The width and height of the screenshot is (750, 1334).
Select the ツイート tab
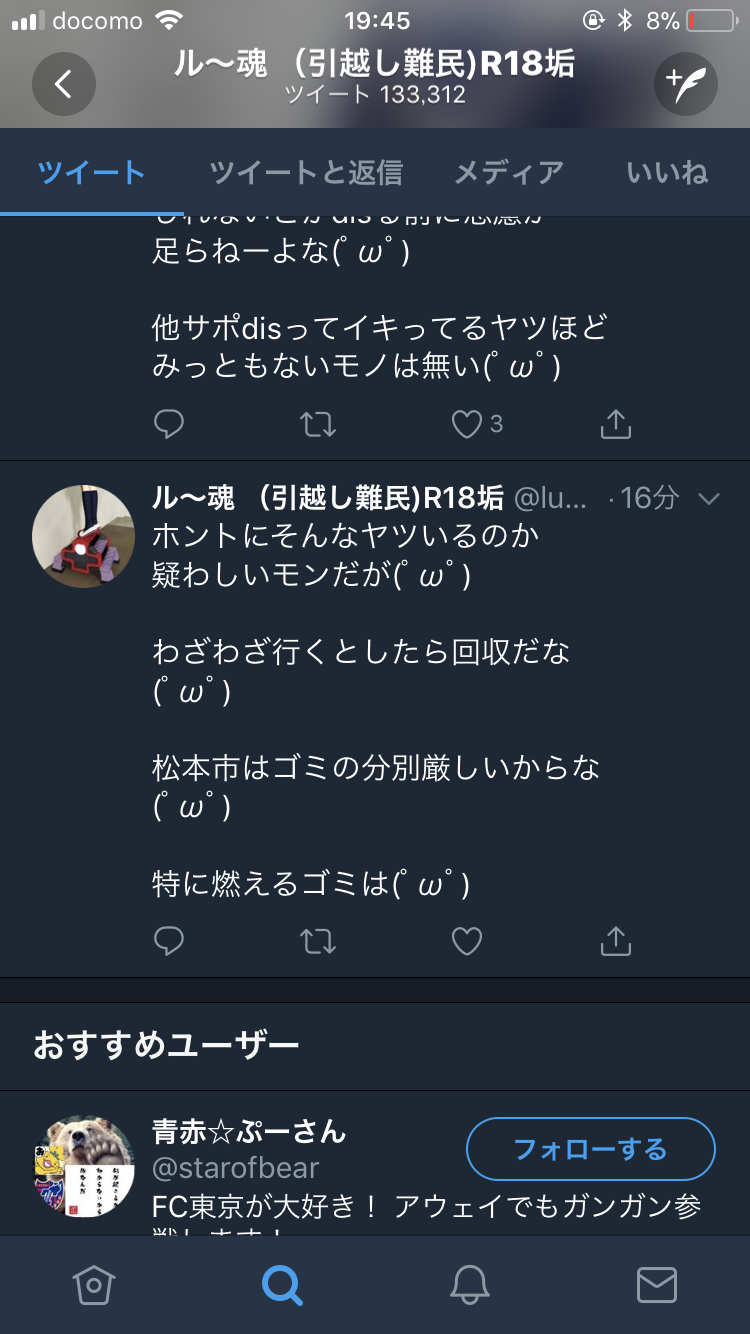pyautogui.click(x=92, y=173)
